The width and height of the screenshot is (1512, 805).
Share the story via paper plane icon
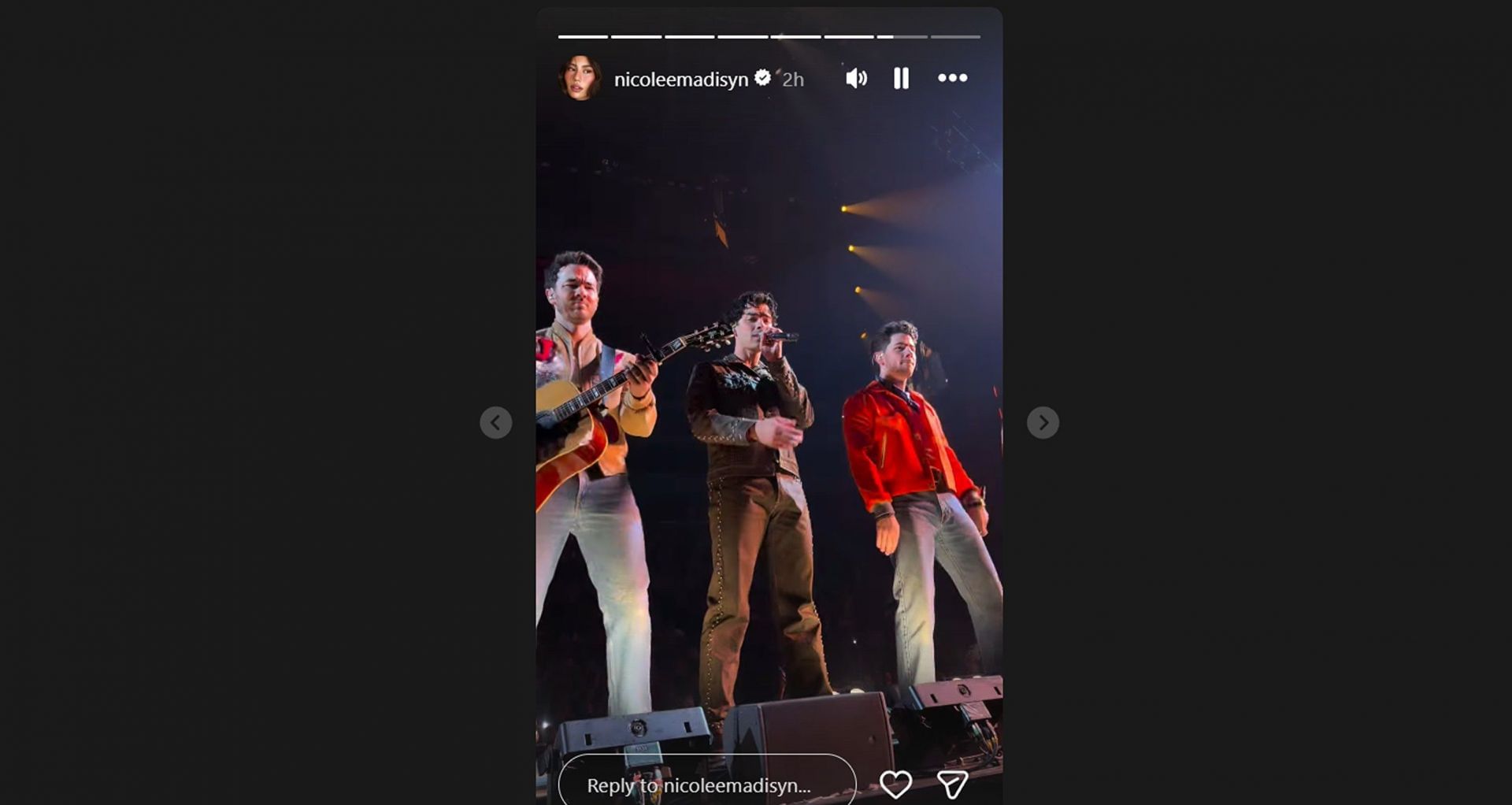pos(952,785)
